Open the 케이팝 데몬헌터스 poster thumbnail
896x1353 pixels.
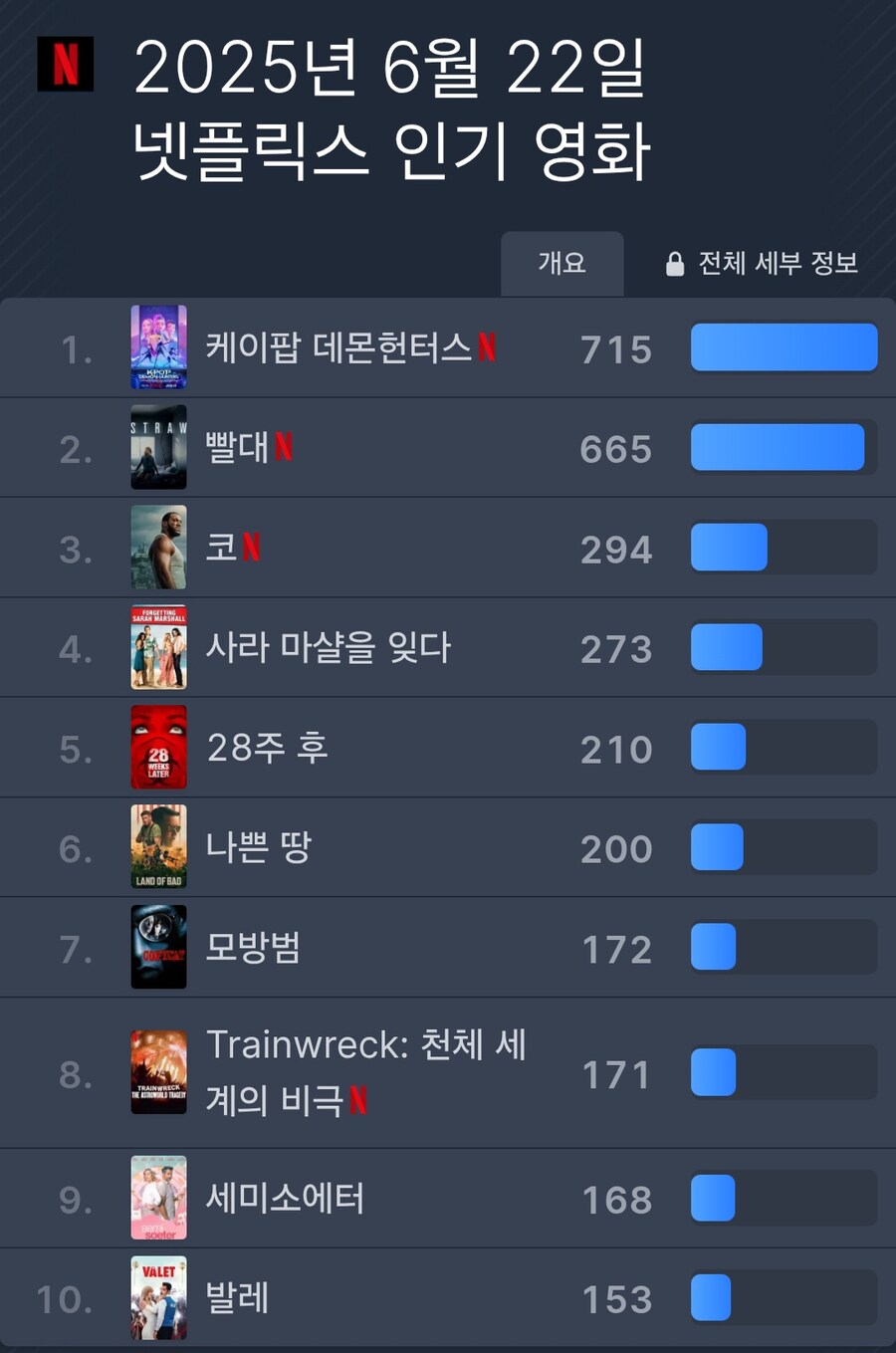[x=158, y=347]
